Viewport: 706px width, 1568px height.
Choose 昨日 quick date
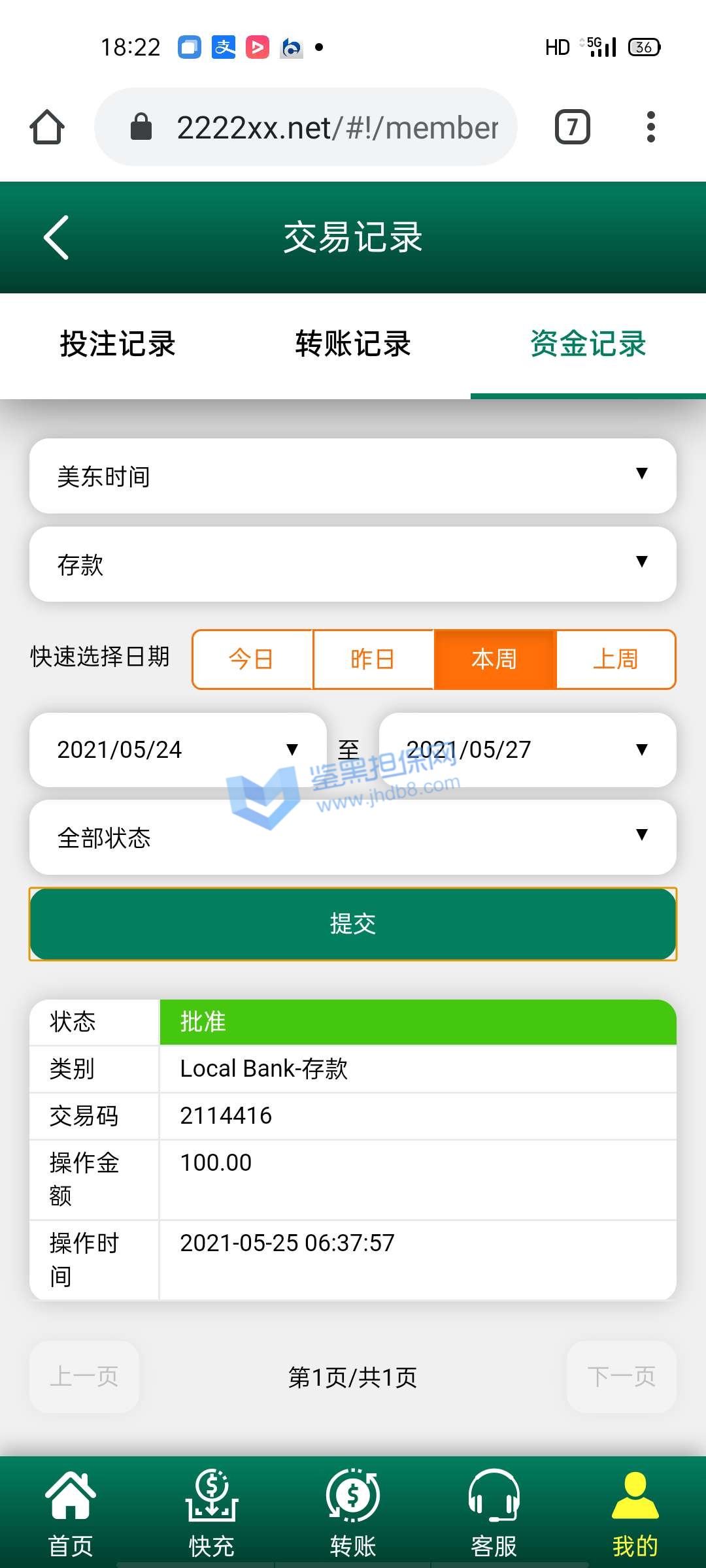[x=373, y=659]
